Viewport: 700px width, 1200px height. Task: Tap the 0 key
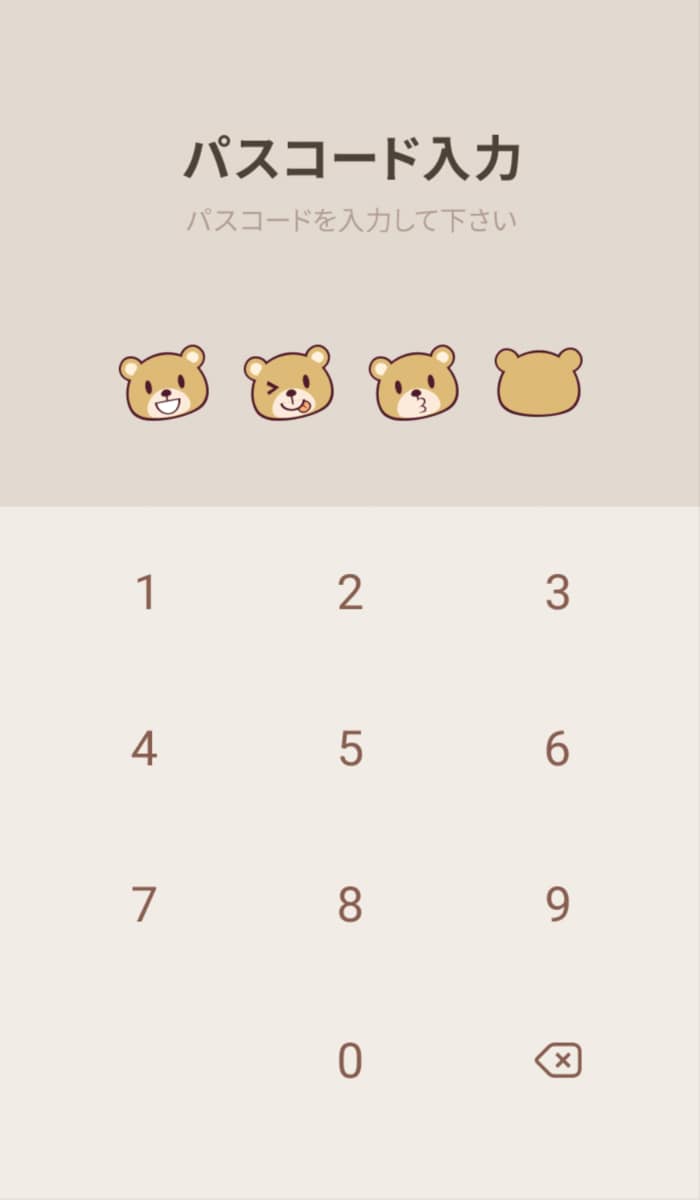pyautogui.click(x=350, y=1061)
